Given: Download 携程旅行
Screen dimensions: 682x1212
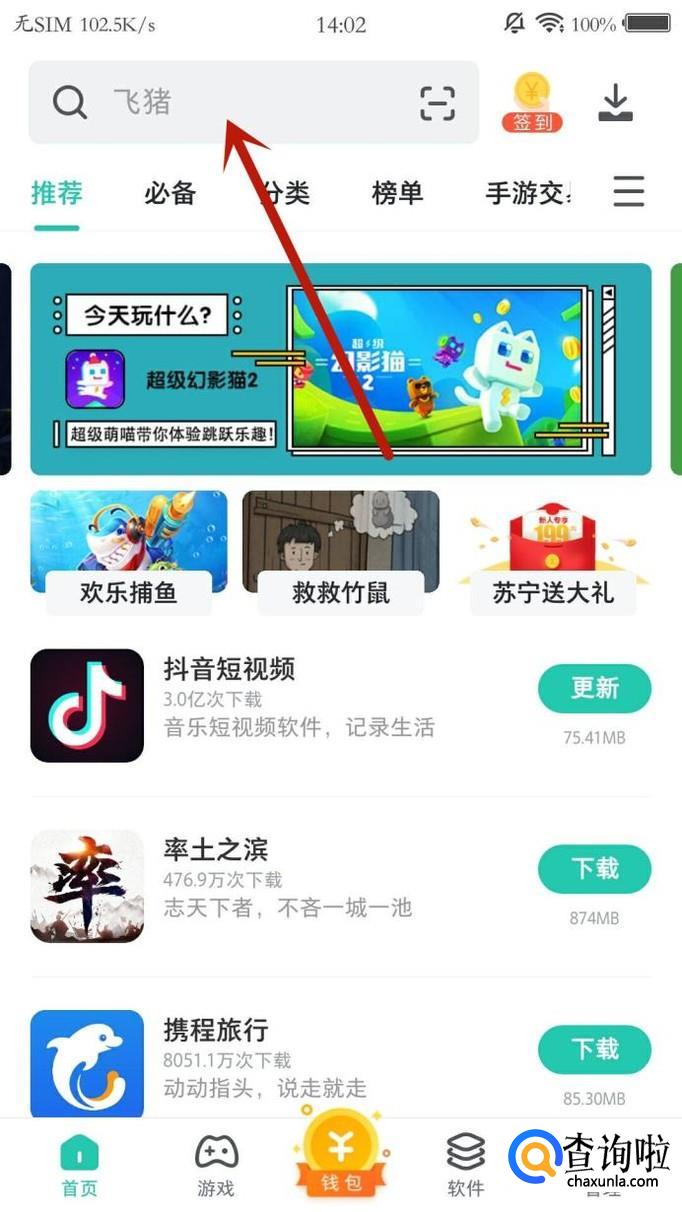Looking at the screenshot, I should (x=594, y=1049).
